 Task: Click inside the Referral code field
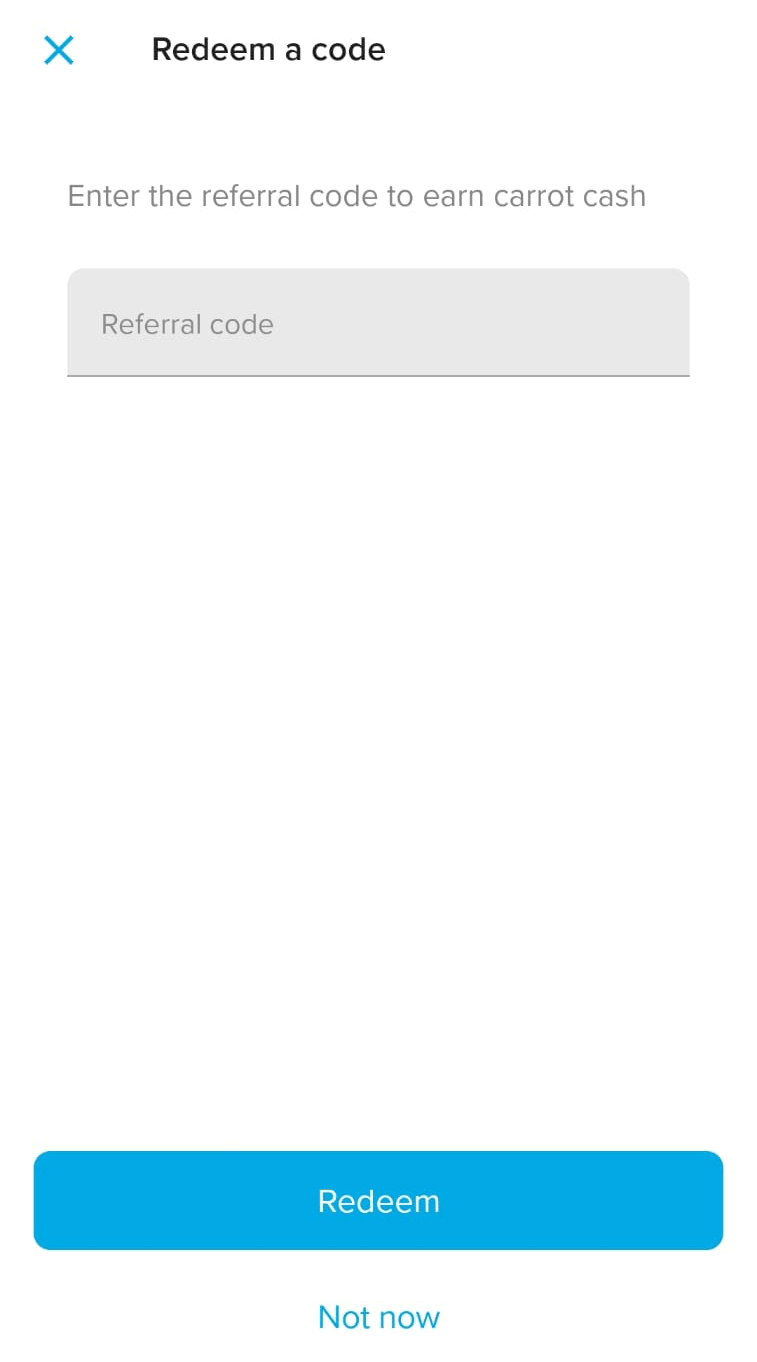pyautogui.click(x=378, y=323)
